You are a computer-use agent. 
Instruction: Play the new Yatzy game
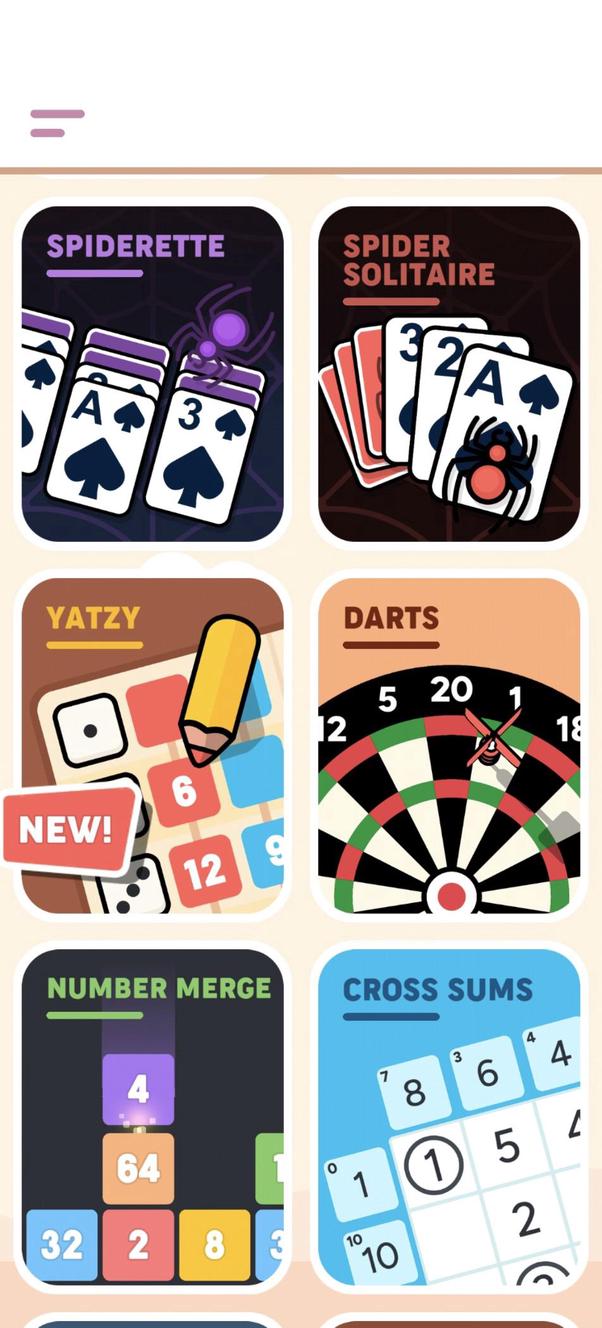point(153,745)
